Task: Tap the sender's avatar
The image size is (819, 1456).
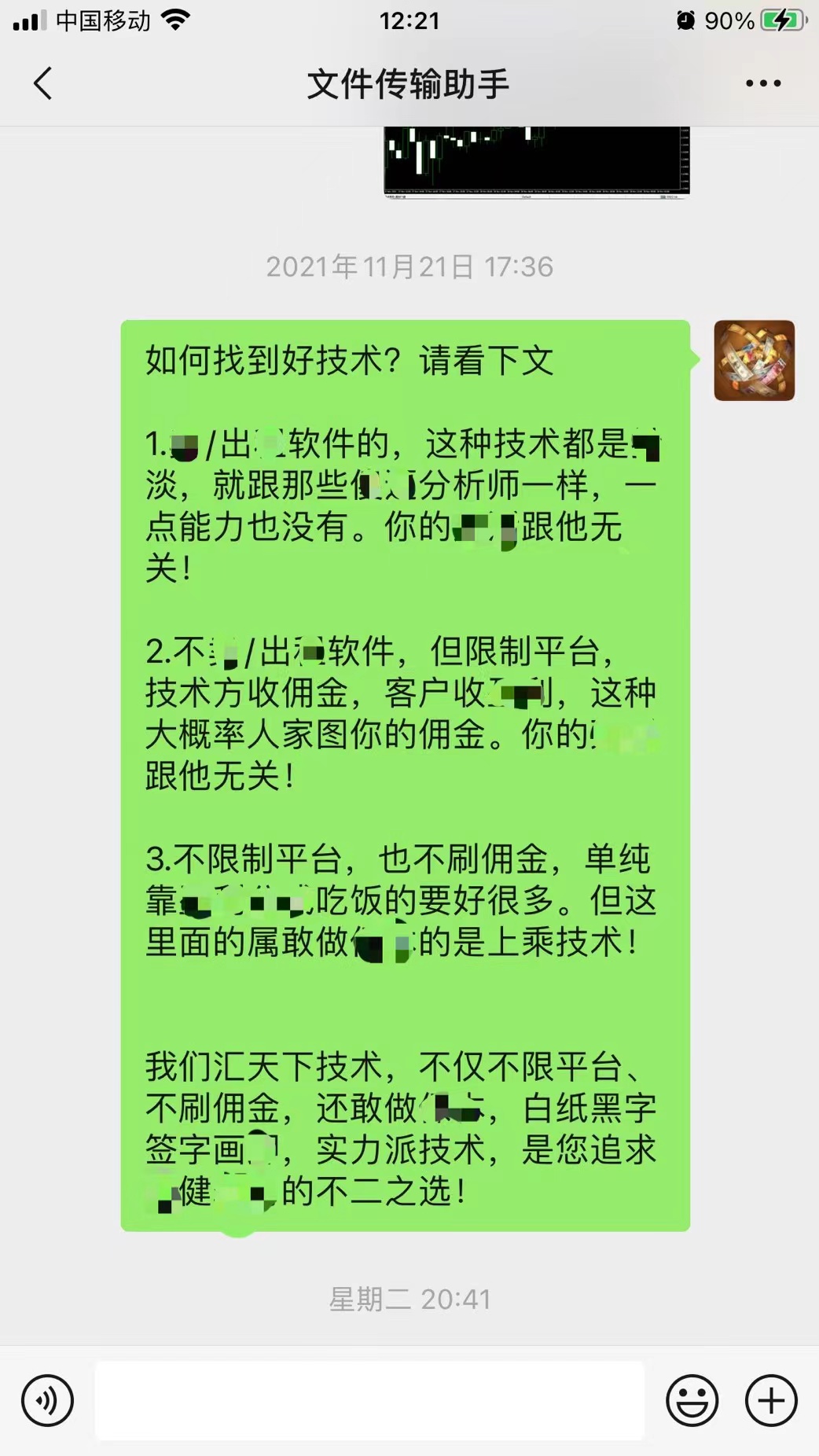Action: tap(754, 361)
